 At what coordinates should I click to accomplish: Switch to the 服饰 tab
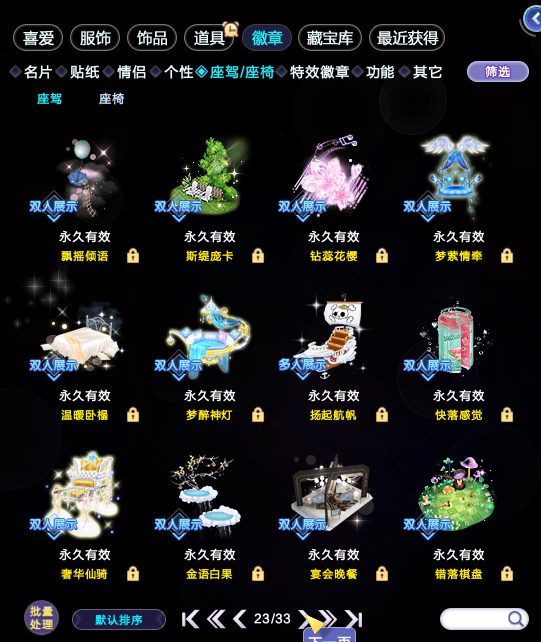point(95,38)
